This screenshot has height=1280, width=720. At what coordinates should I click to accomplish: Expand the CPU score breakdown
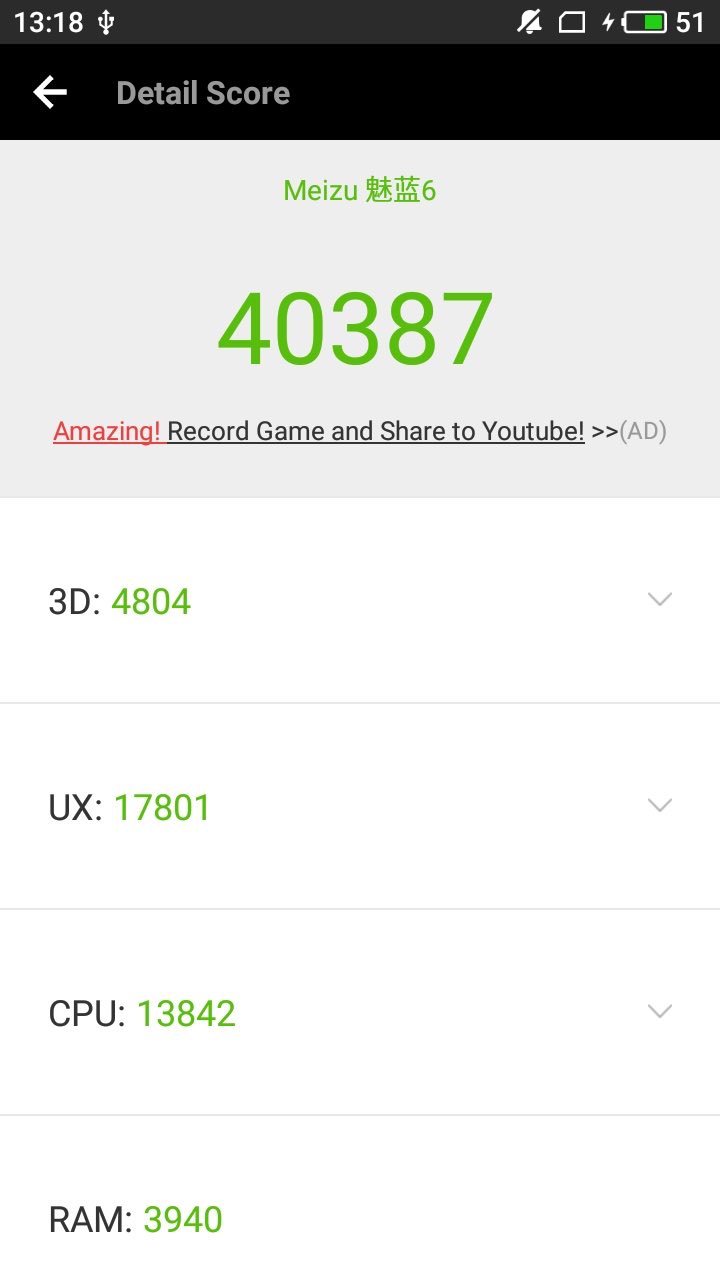tap(659, 1012)
